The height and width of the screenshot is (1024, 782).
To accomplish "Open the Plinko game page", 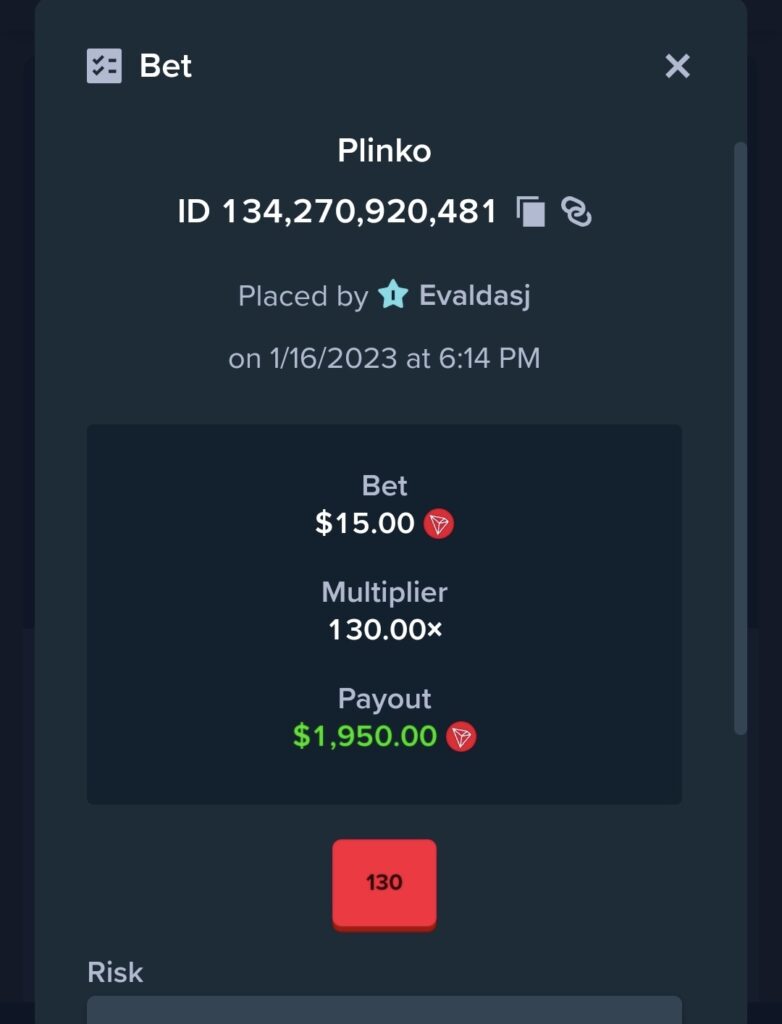I will pos(384,150).
